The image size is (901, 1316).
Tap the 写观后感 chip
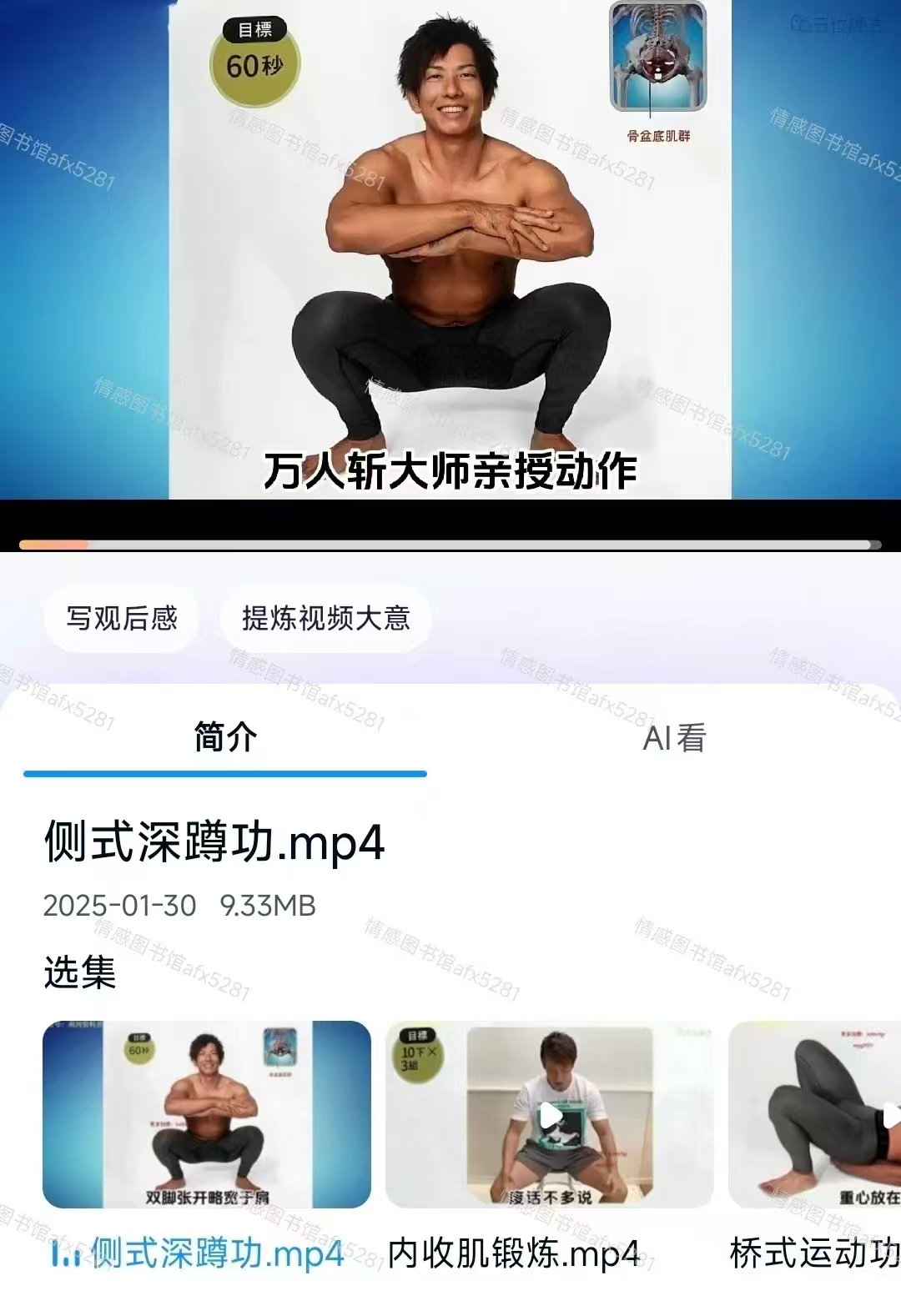pyautogui.click(x=122, y=618)
